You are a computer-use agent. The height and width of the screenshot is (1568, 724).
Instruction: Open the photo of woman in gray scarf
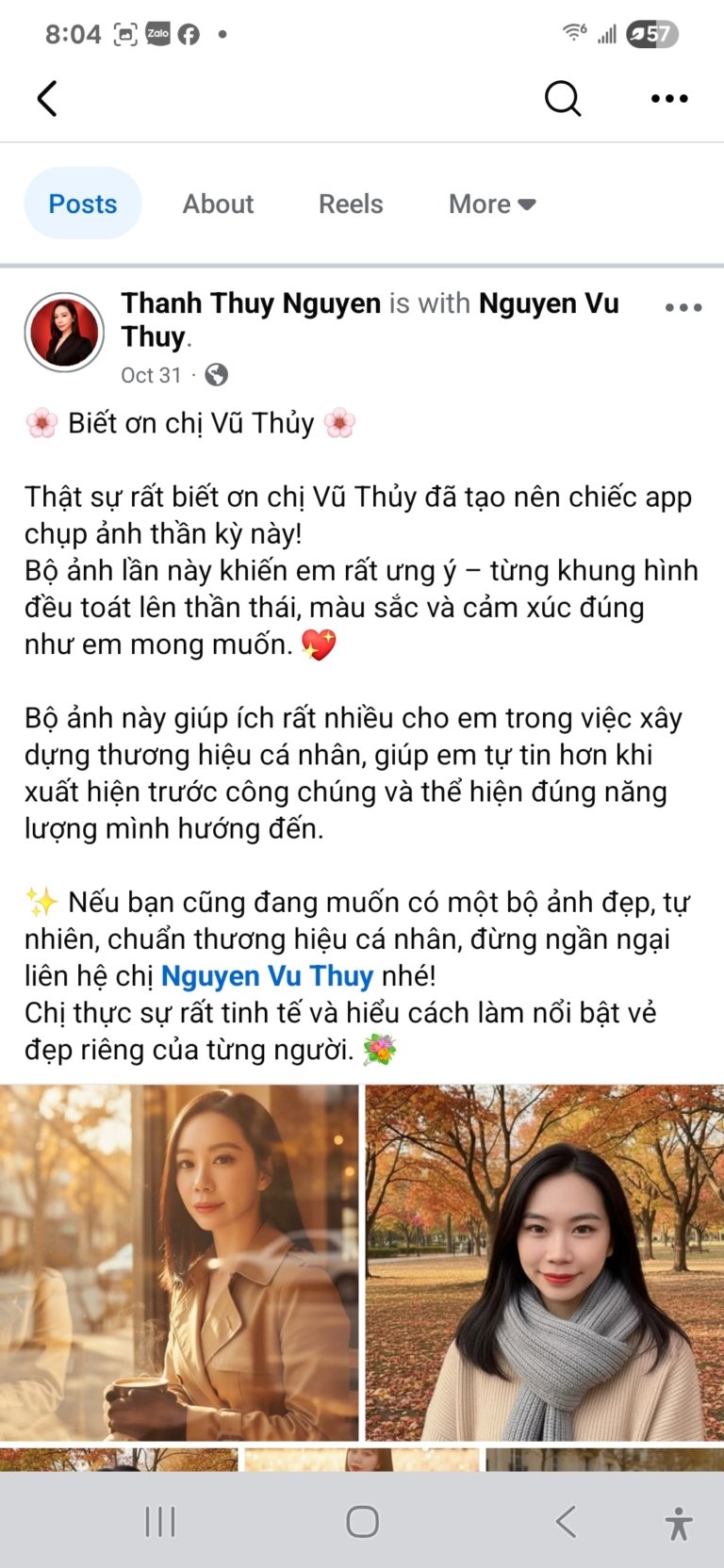(x=544, y=1263)
